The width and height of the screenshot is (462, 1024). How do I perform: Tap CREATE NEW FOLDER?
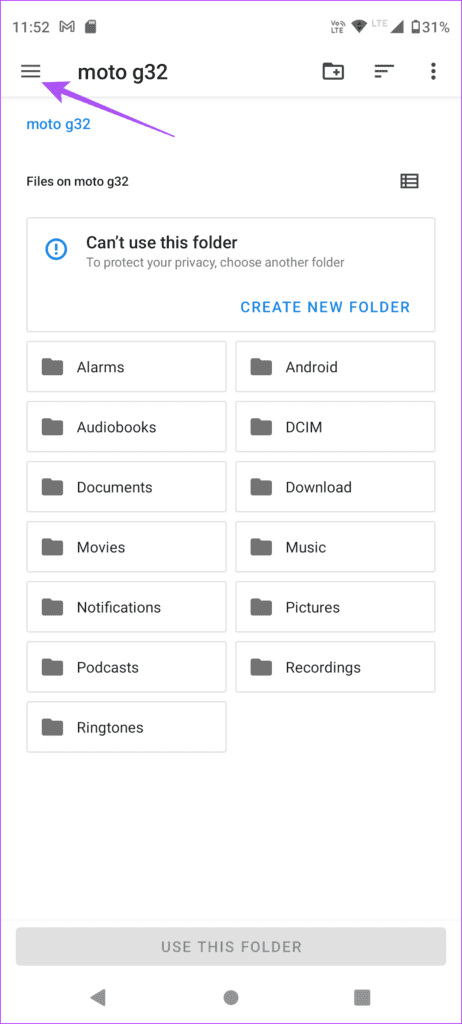325,307
